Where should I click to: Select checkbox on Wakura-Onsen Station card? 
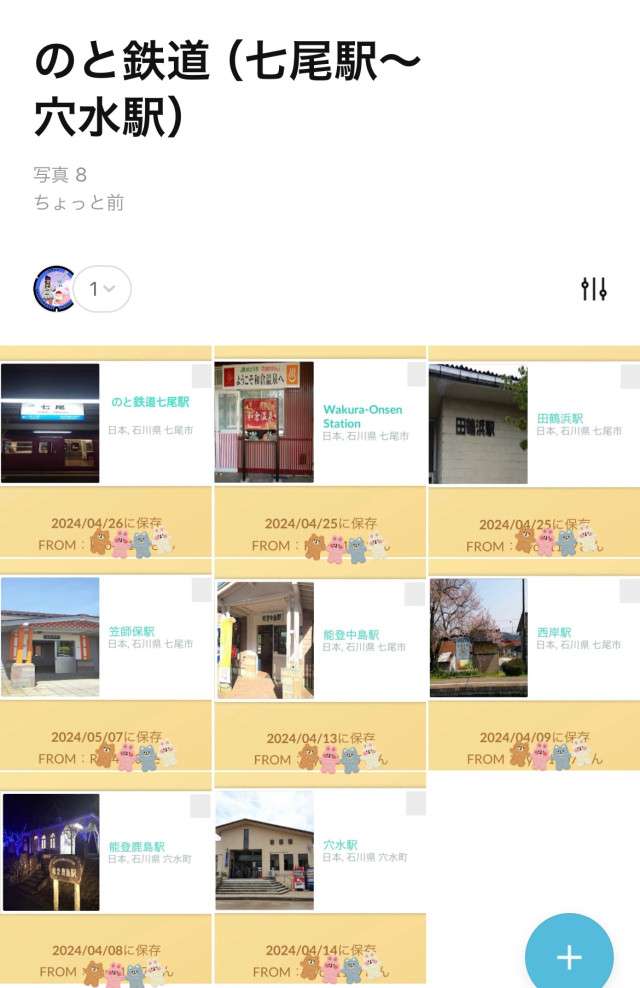[x=416, y=376]
